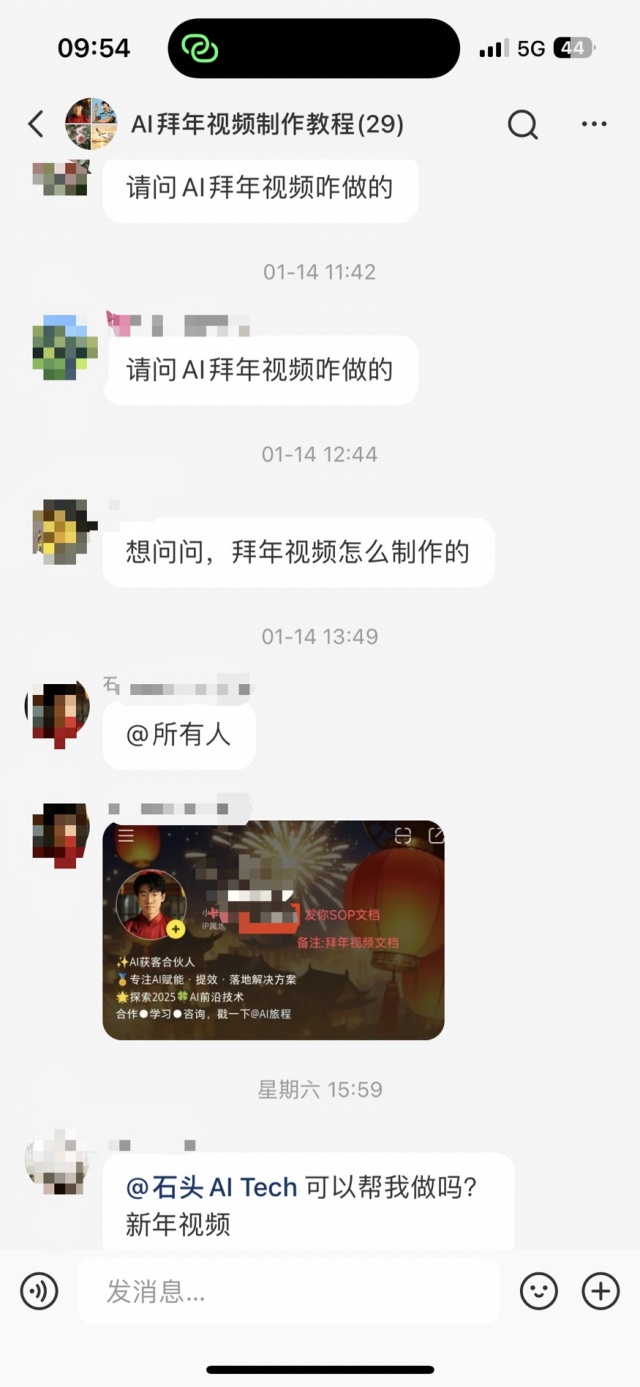Open the emoji picker
The image size is (640, 1387).
click(x=539, y=1291)
